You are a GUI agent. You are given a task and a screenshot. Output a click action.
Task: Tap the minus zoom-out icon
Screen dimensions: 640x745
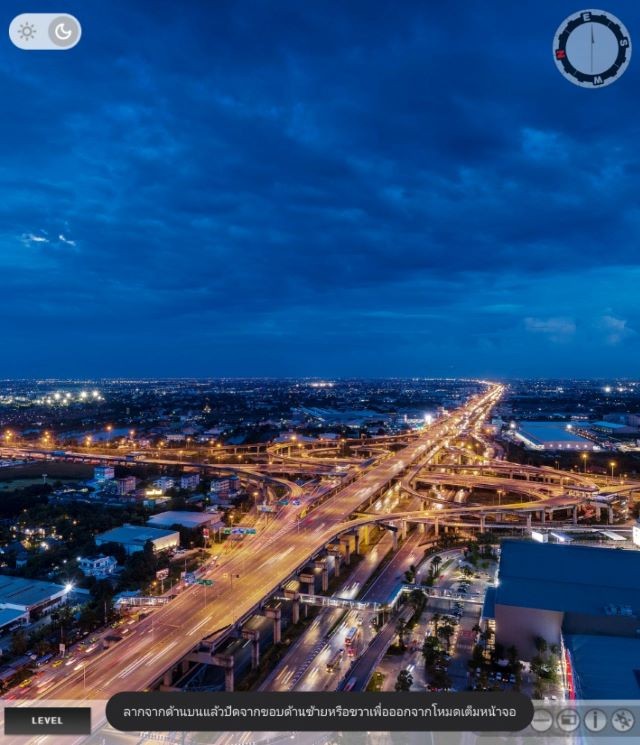coord(542,720)
